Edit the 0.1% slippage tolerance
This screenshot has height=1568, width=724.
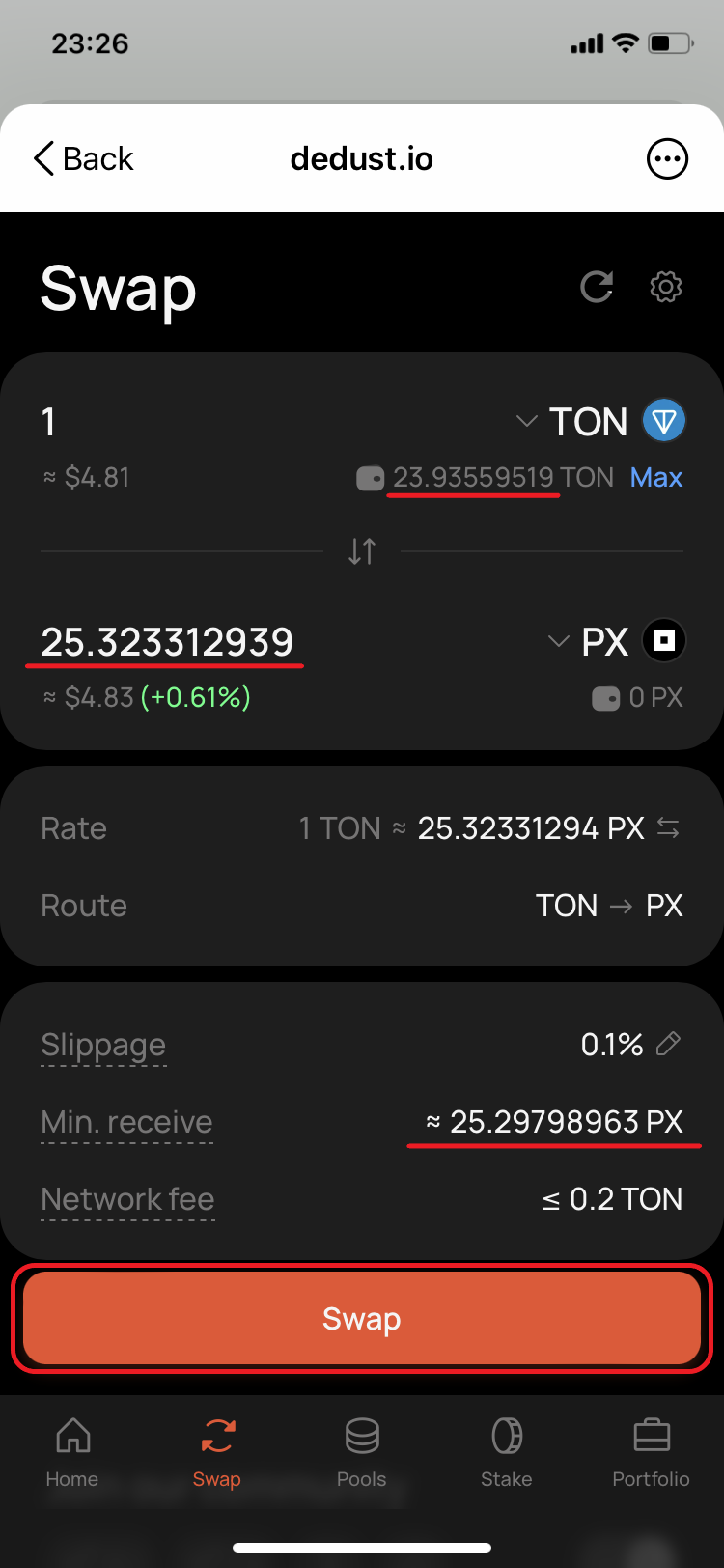(668, 1044)
